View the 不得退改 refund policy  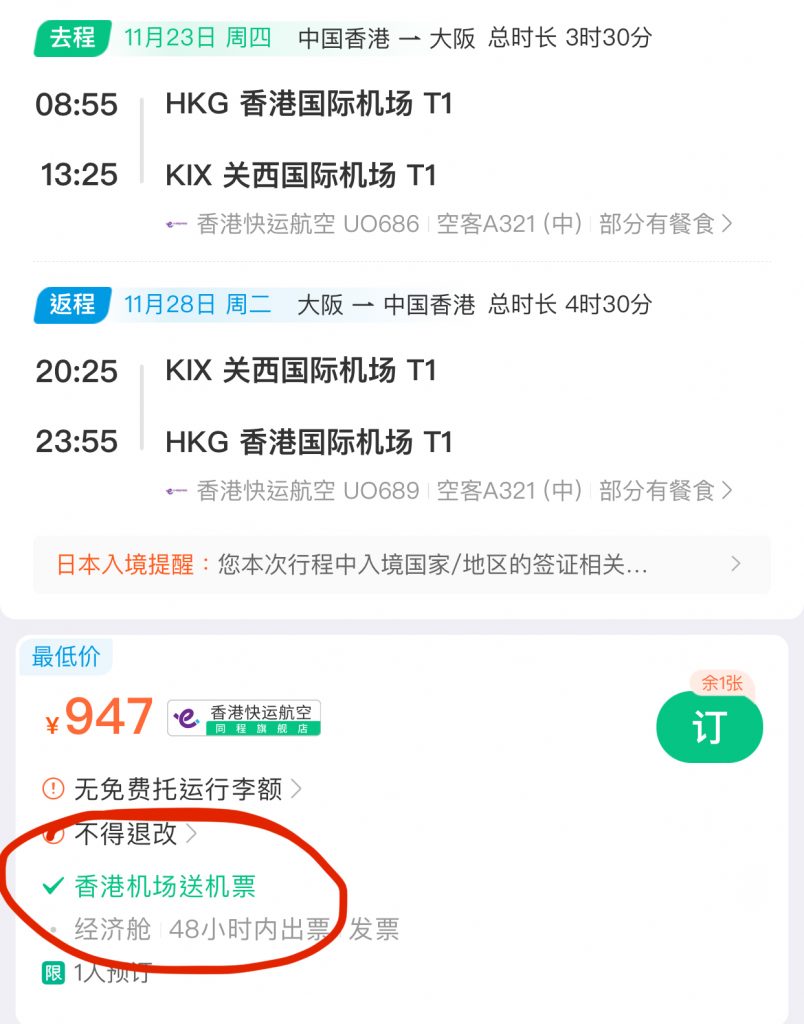tap(130, 832)
